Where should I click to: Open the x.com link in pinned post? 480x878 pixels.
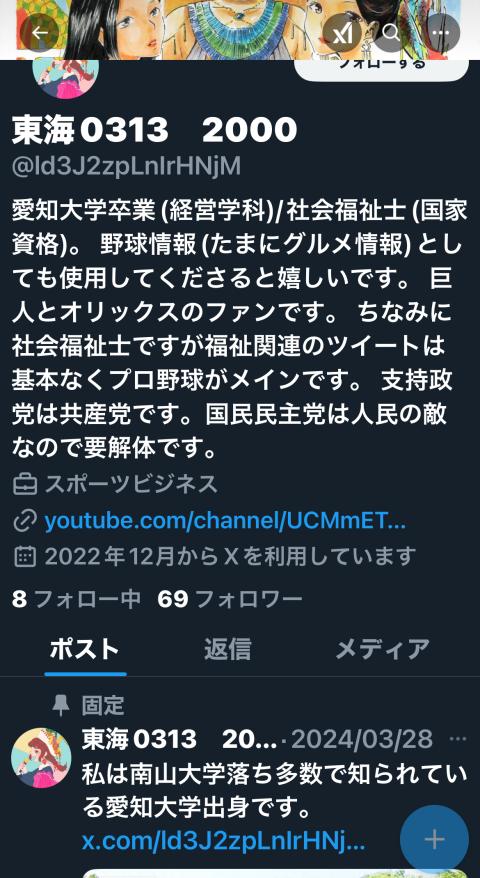tap(224, 842)
